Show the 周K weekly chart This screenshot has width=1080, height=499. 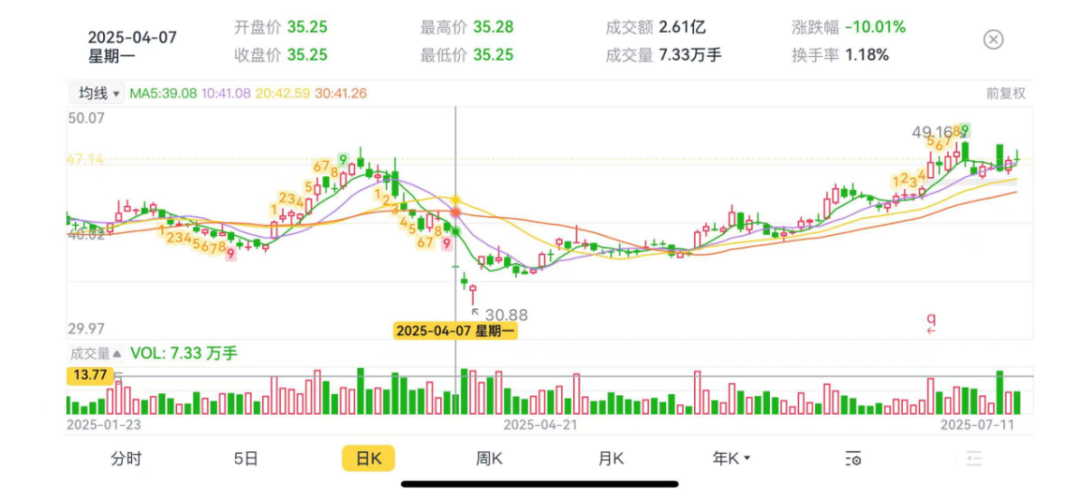tap(489, 459)
